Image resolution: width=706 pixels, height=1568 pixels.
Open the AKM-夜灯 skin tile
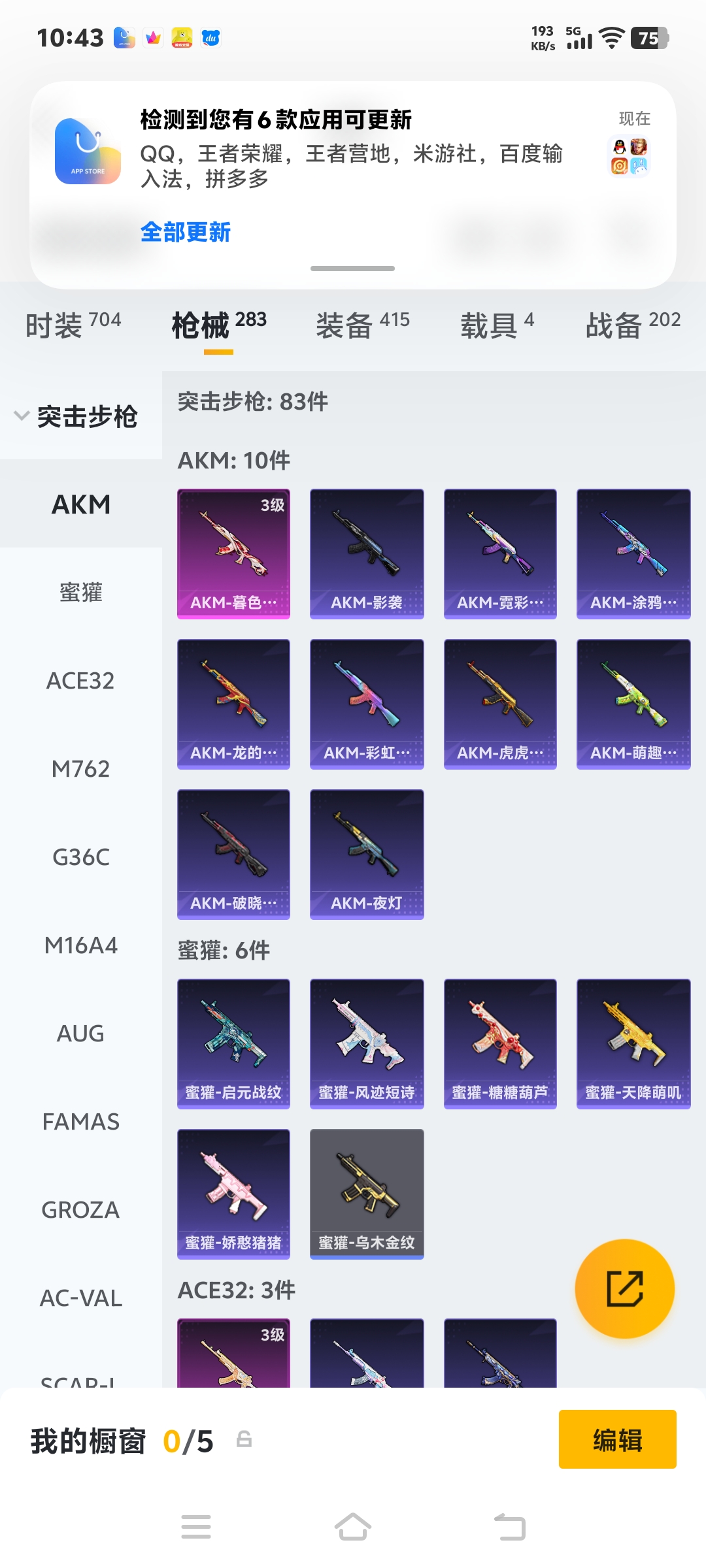pos(367,854)
